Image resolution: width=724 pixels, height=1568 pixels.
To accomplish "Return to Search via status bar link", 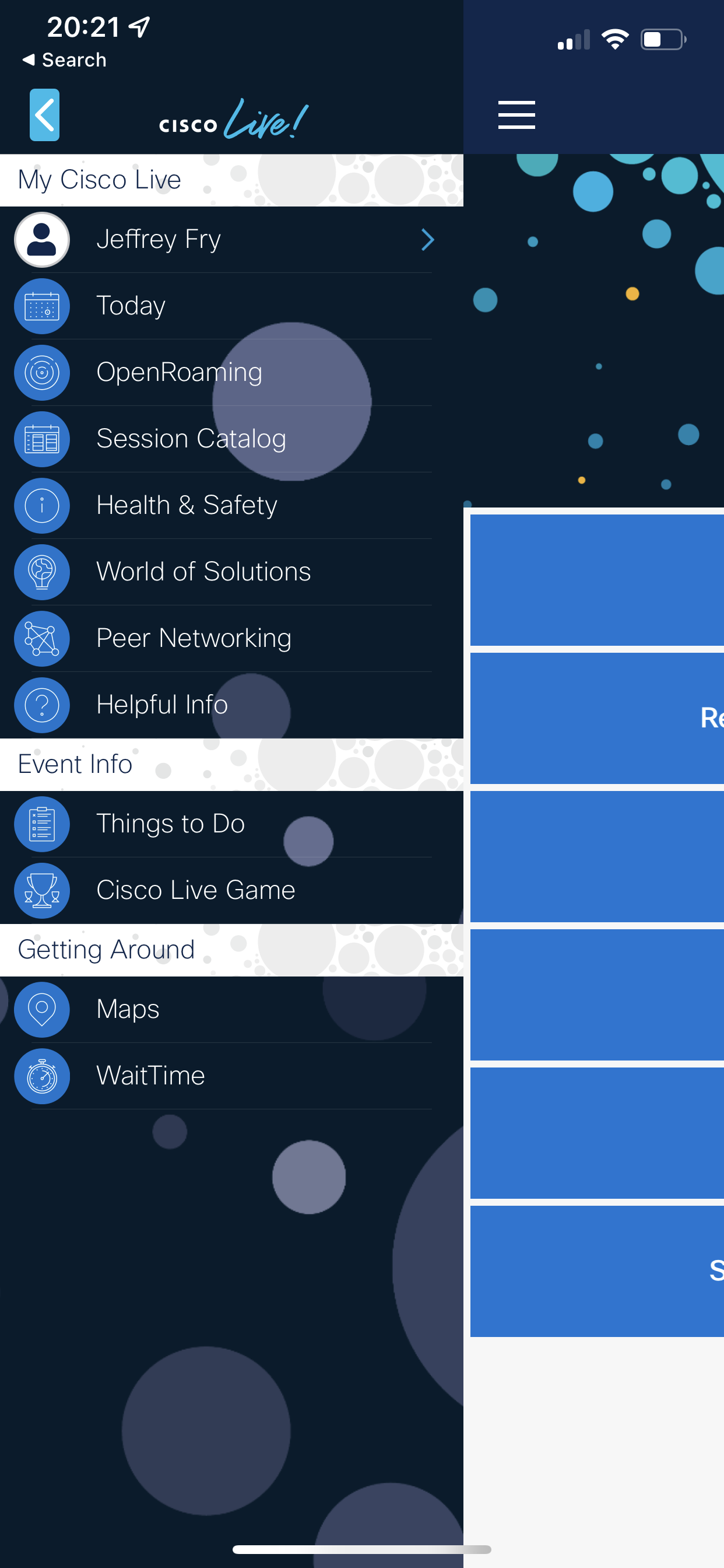I will click(65, 60).
